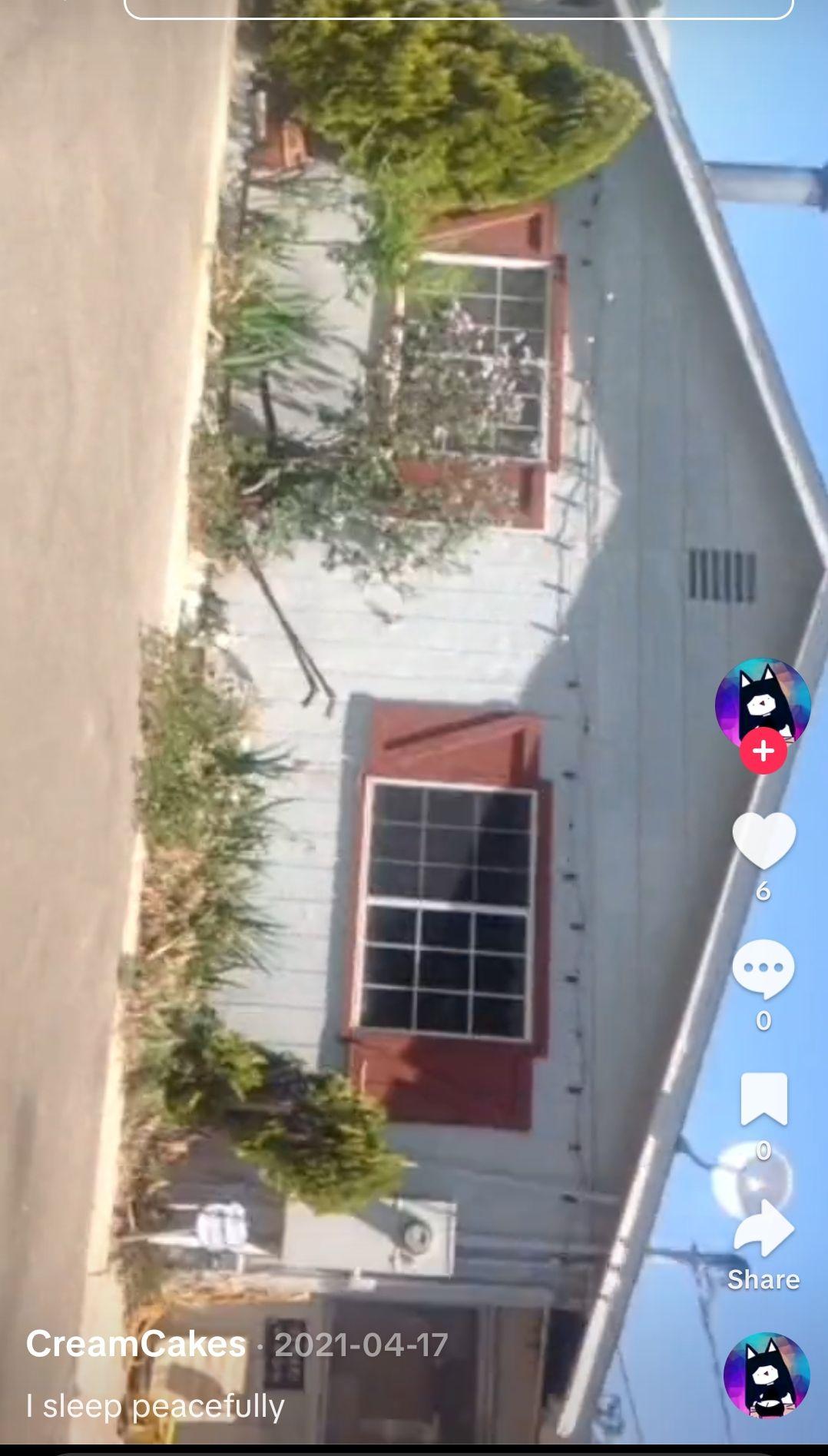
Task: Open the sound disc avatar
Action: coord(767,1375)
